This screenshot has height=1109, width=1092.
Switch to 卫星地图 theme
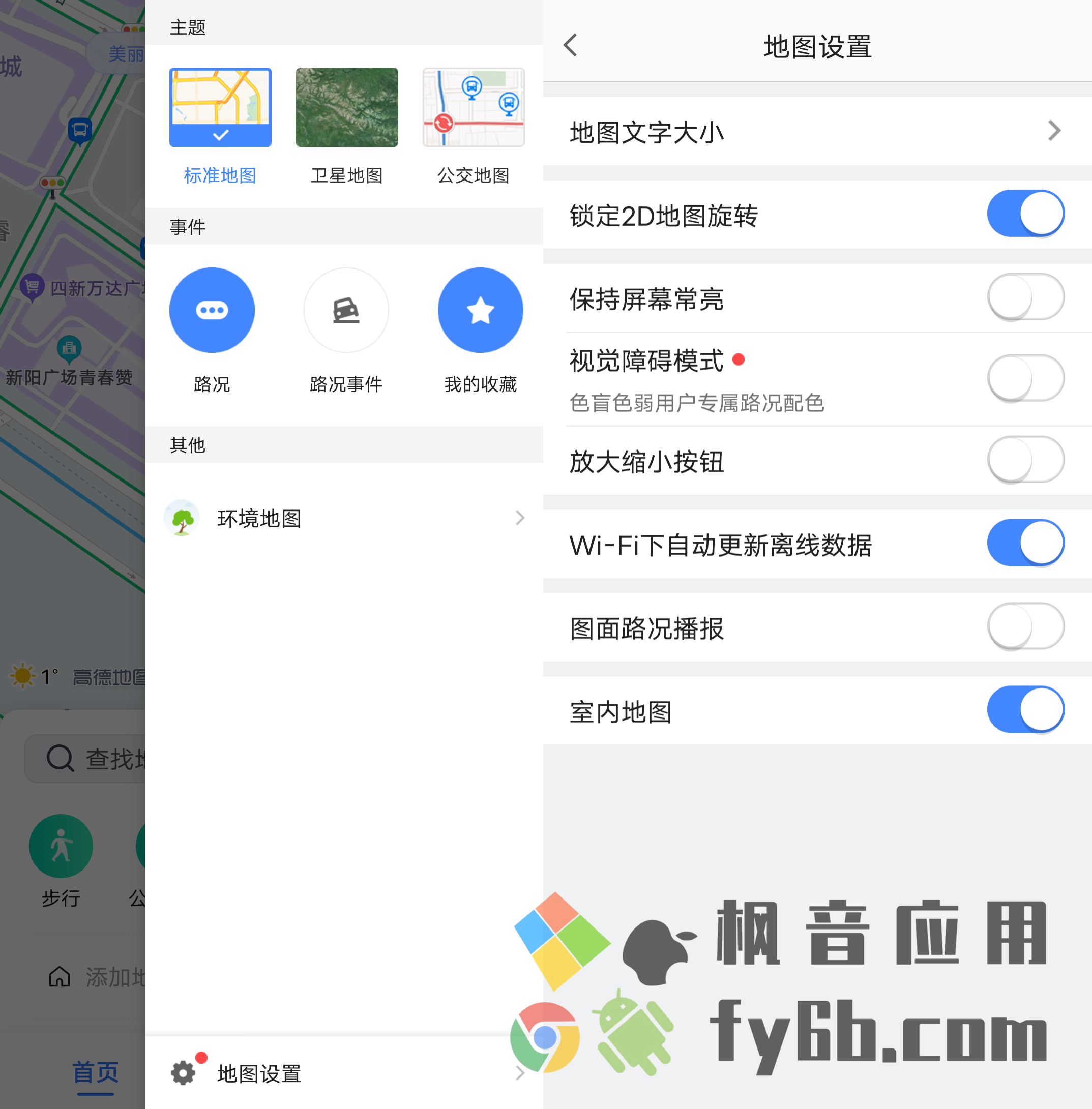click(x=346, y=108)
